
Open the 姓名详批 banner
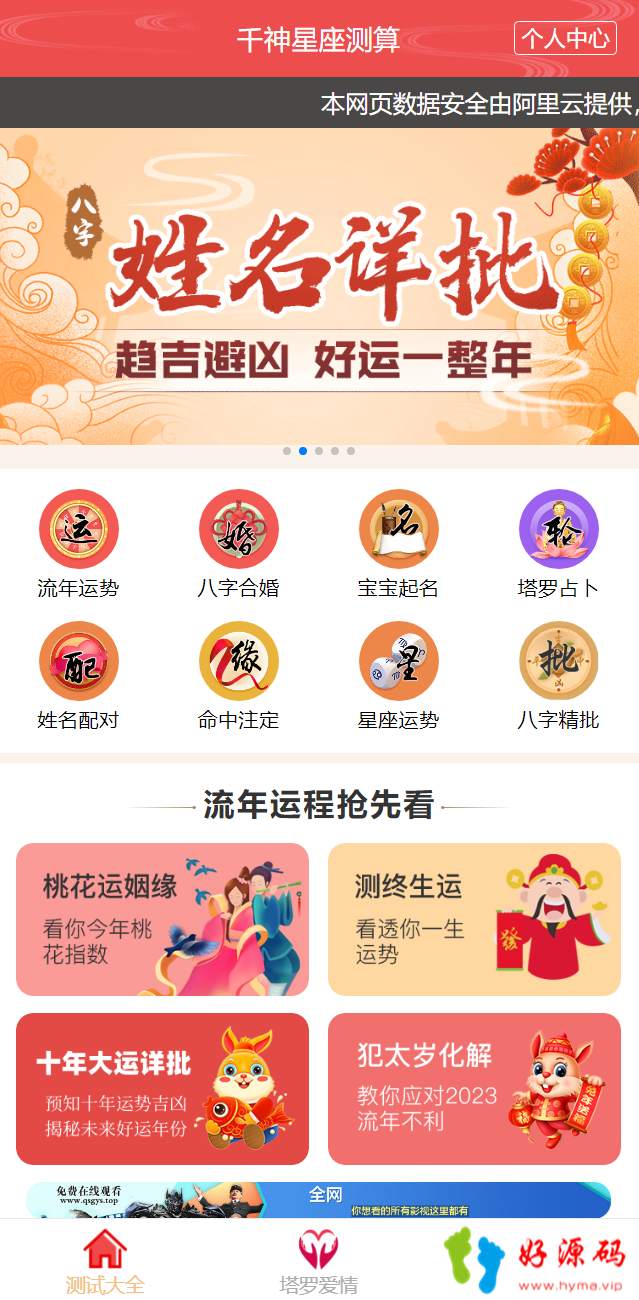coord(319,287)
